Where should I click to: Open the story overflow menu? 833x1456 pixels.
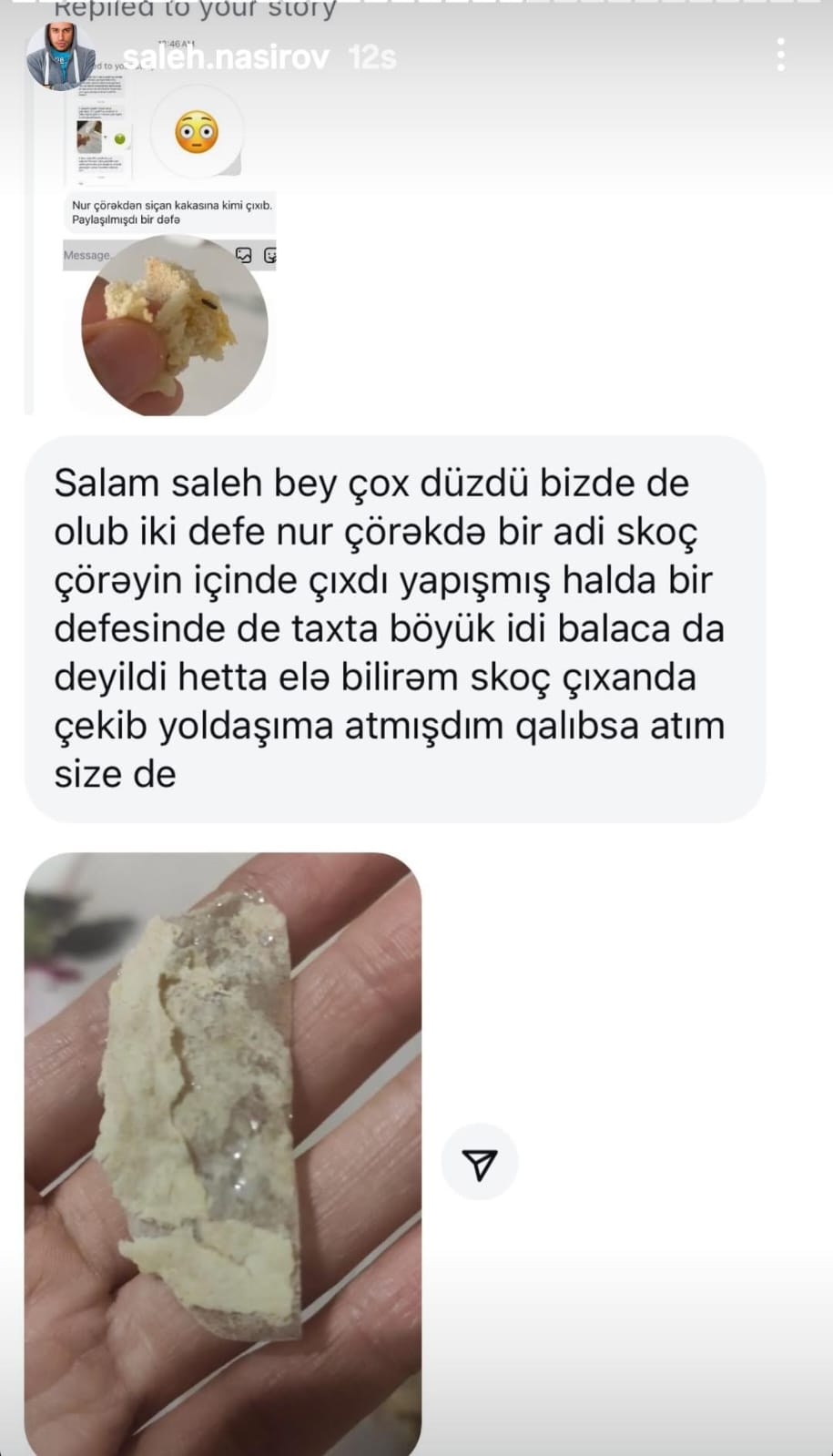[x=780, y=56]
